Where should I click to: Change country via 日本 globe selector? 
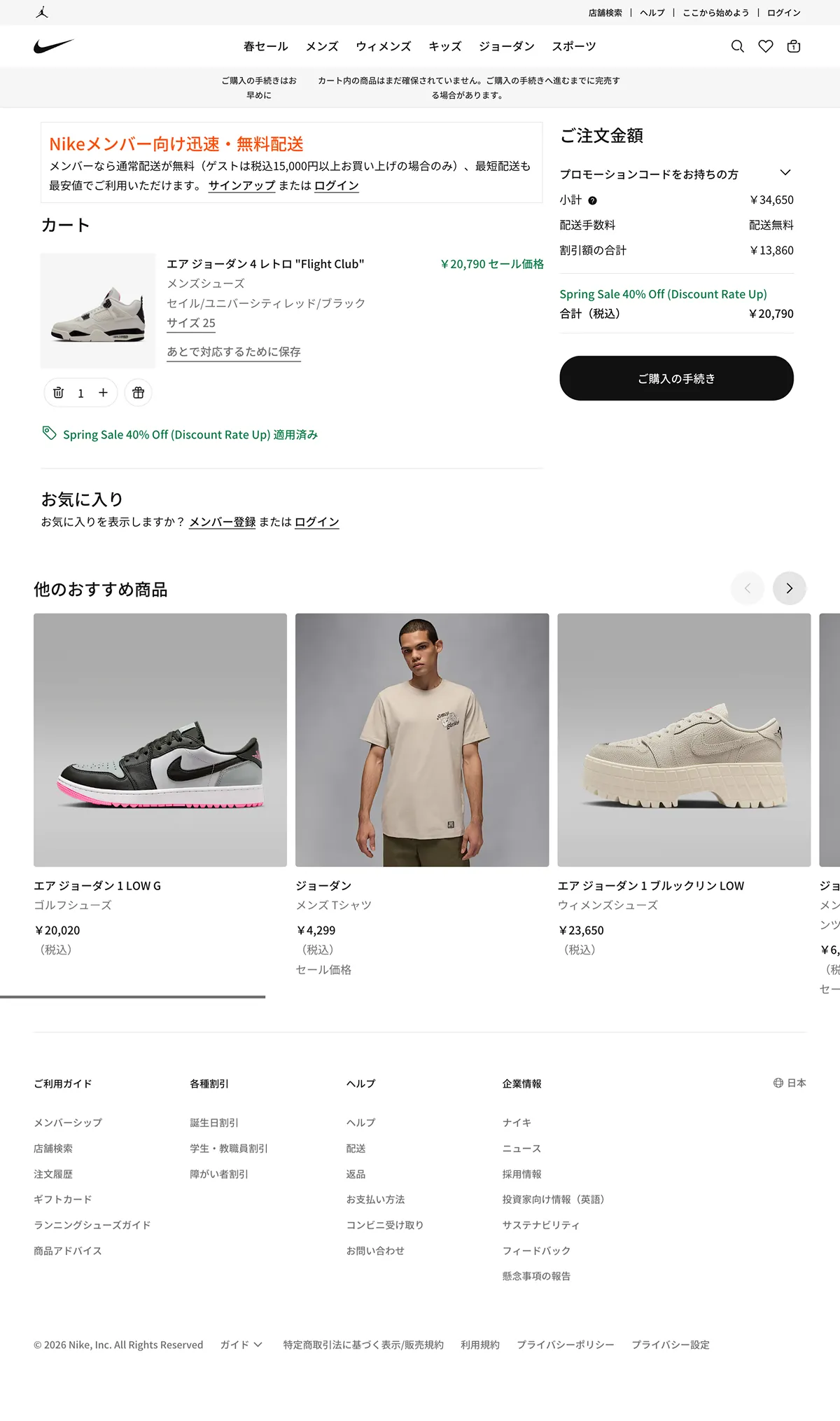[790, 1083]
